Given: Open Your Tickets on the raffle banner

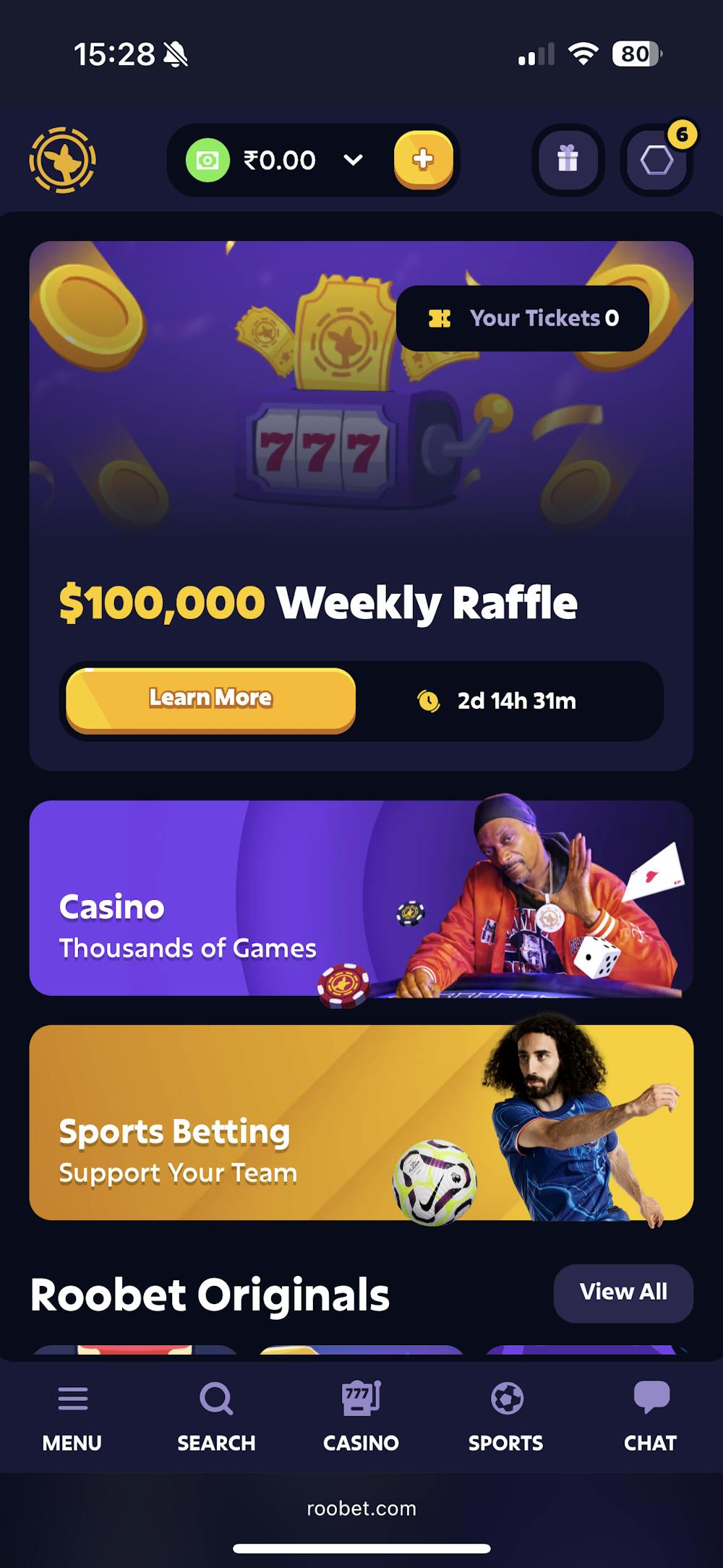Looking at the screenshot, I should click(x=522, y=318).
